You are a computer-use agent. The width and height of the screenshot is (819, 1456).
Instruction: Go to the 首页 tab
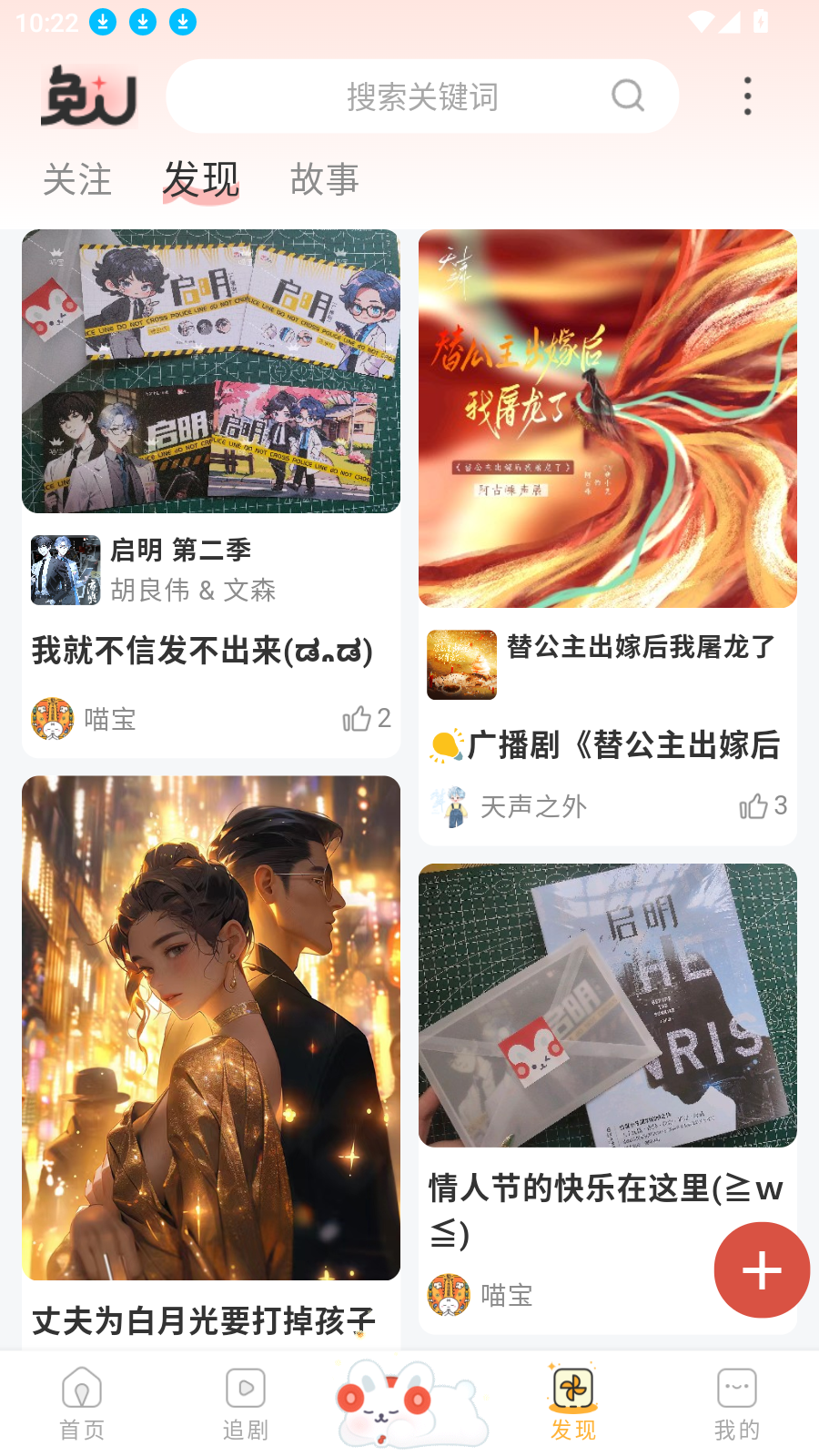pos(82,1404)
